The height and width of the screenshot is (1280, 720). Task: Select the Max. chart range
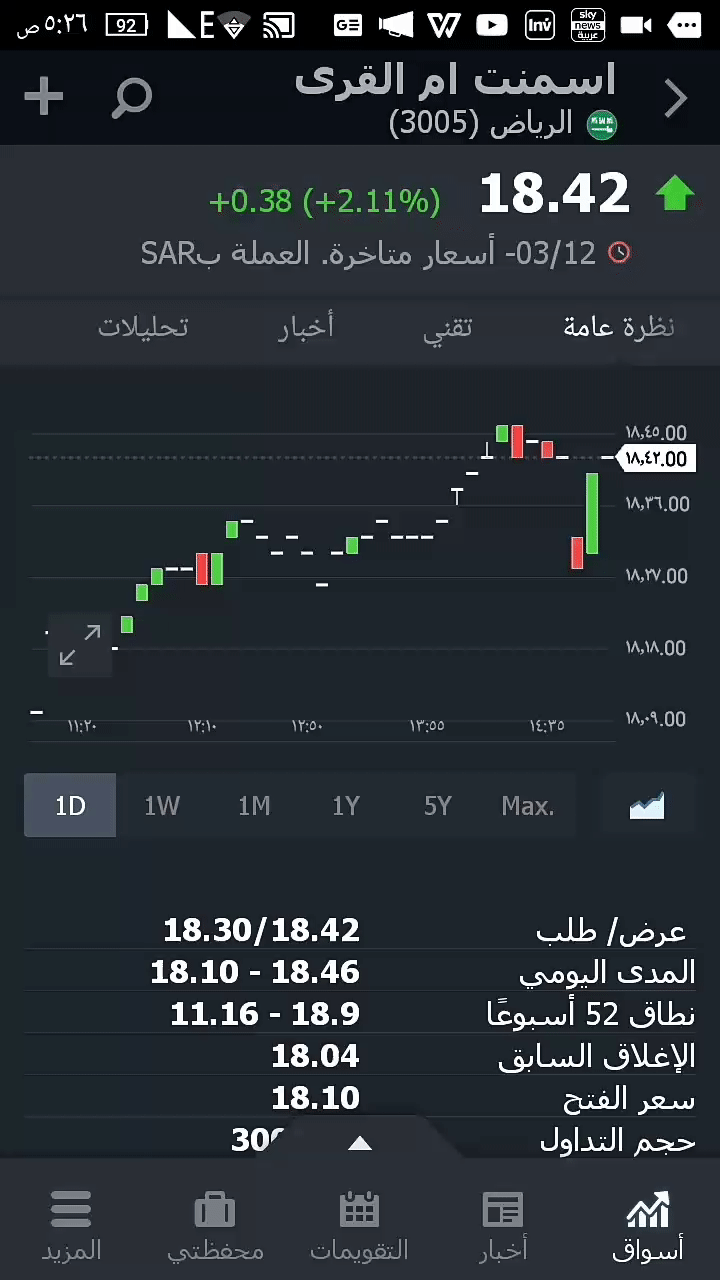[x=528, y=806]
